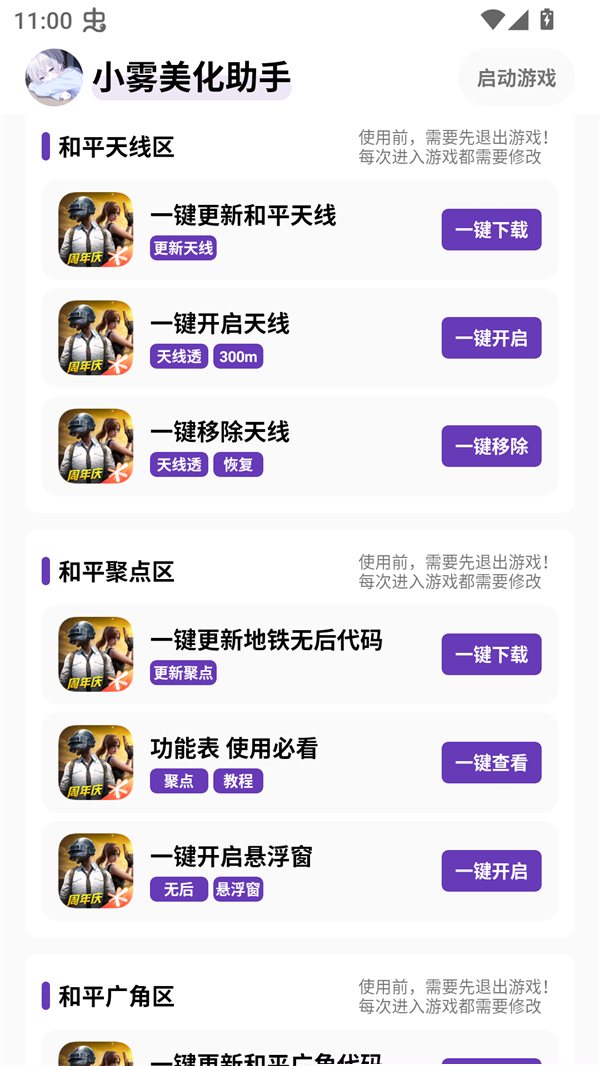600x1066 pixels.
Task: Tap 一键下载 for 一键更新地铁无后代码
Action: coord(491,655)
